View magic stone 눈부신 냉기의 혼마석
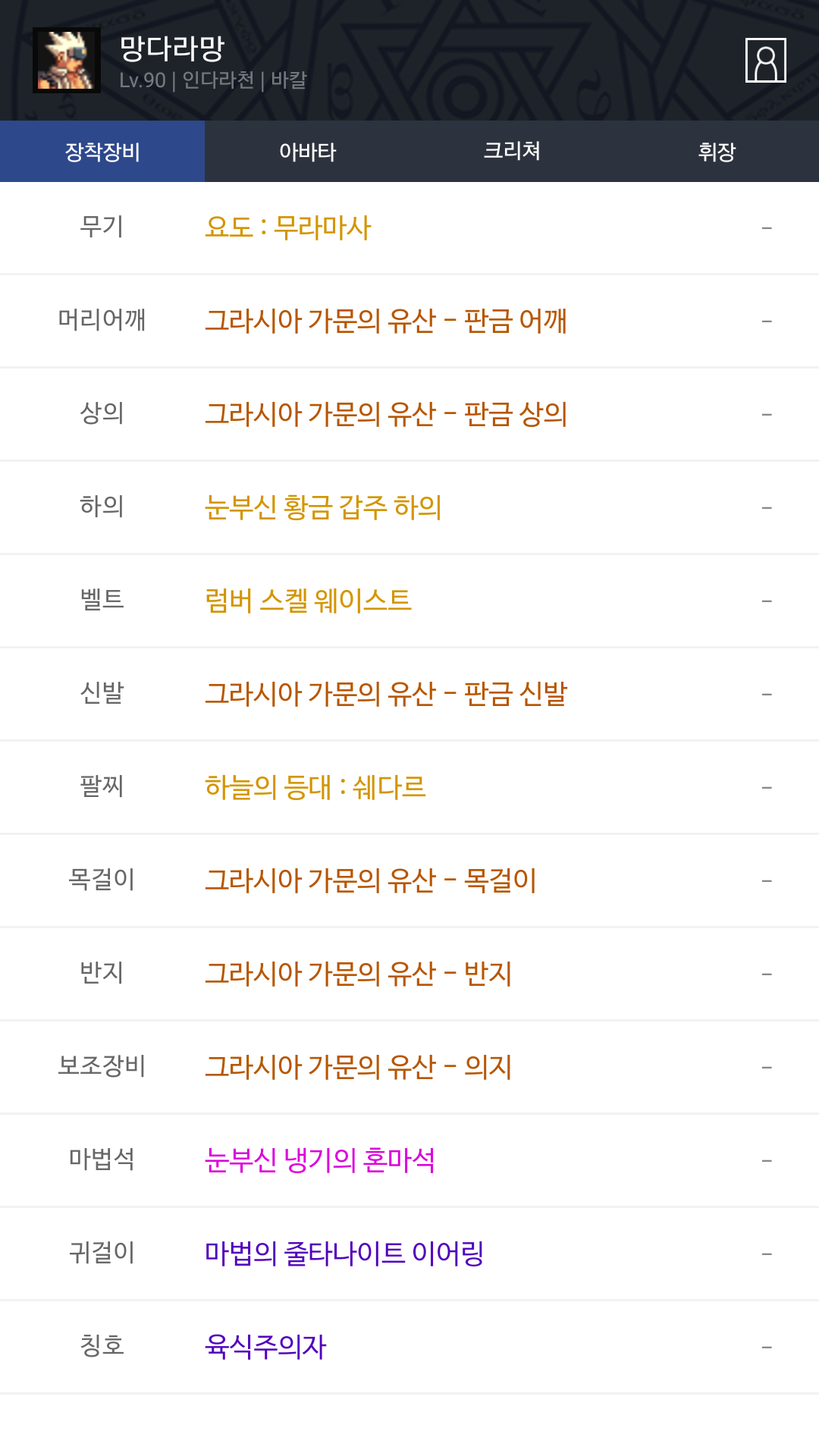The height and width of the screenshot is (1456, 819). [x=320, y=1160]
